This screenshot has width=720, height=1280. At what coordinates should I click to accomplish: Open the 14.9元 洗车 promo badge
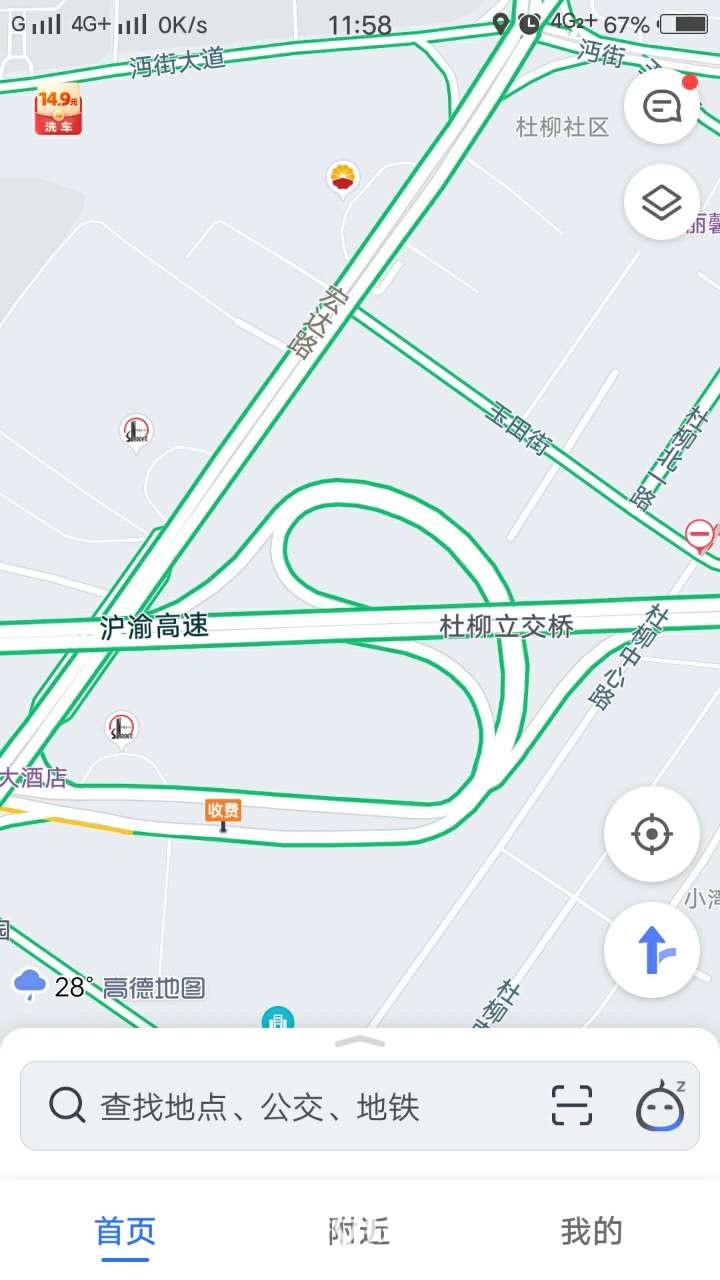coord(58,109)
